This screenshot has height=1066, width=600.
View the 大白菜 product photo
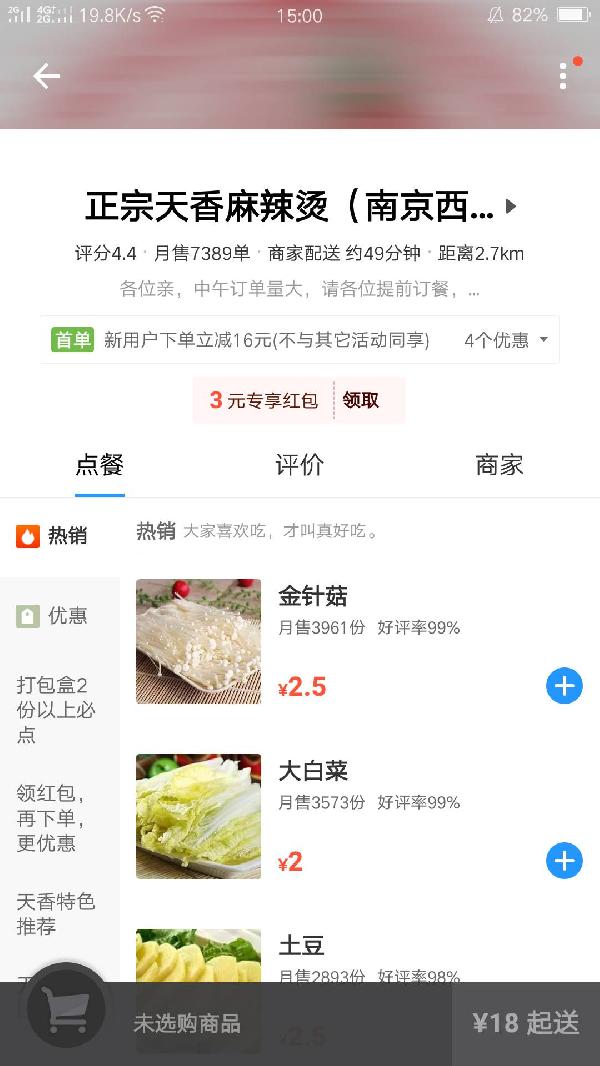[x=198, y=816]
